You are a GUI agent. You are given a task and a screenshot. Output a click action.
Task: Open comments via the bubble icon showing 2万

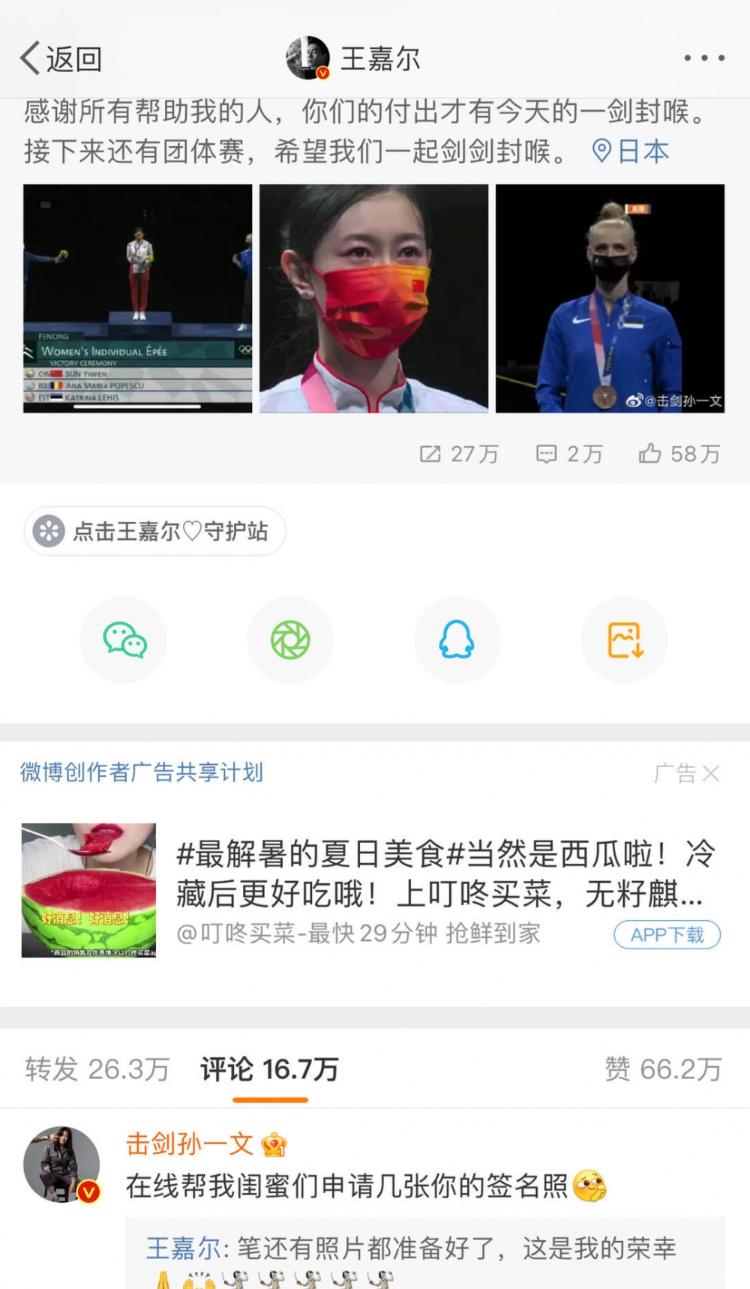567,453
